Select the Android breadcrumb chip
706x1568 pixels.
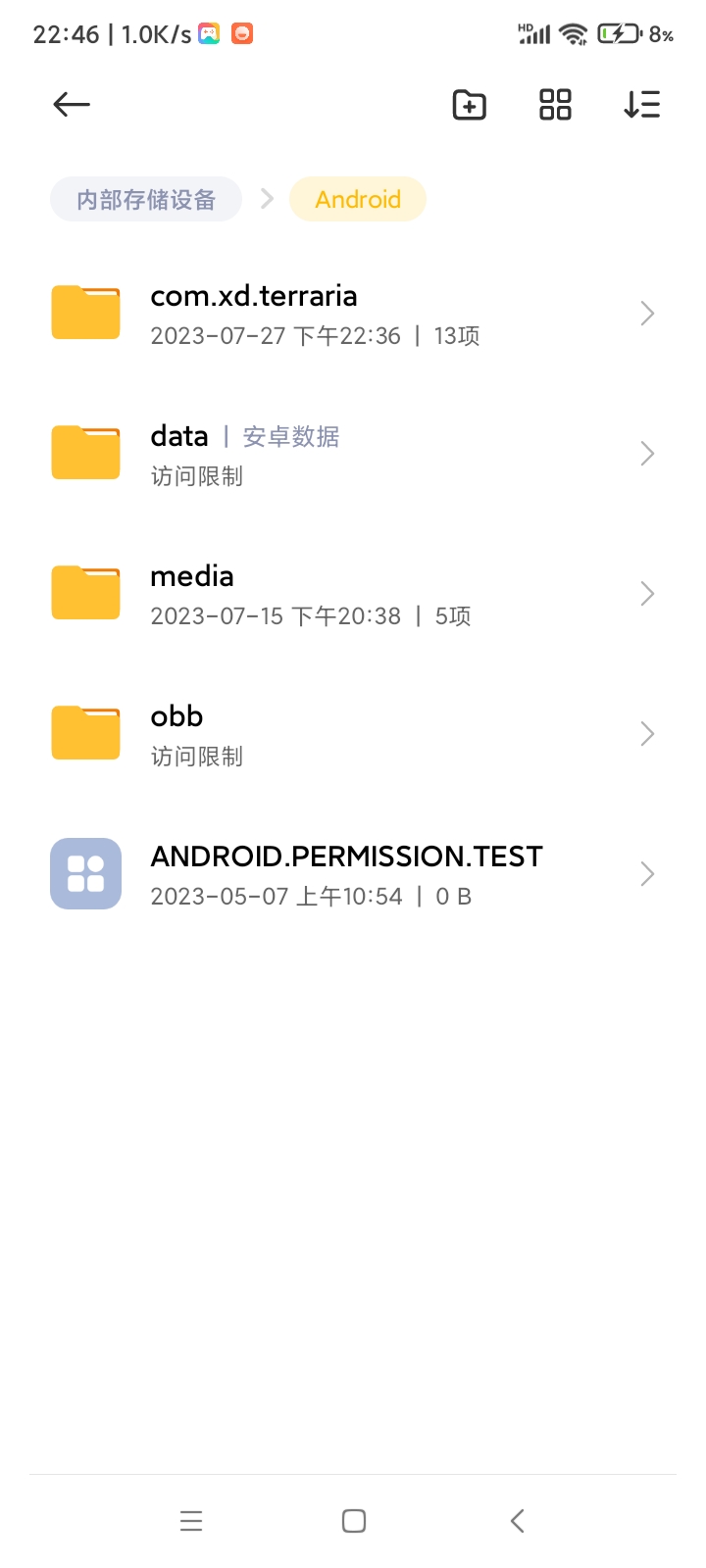click(x=358, y=200)
